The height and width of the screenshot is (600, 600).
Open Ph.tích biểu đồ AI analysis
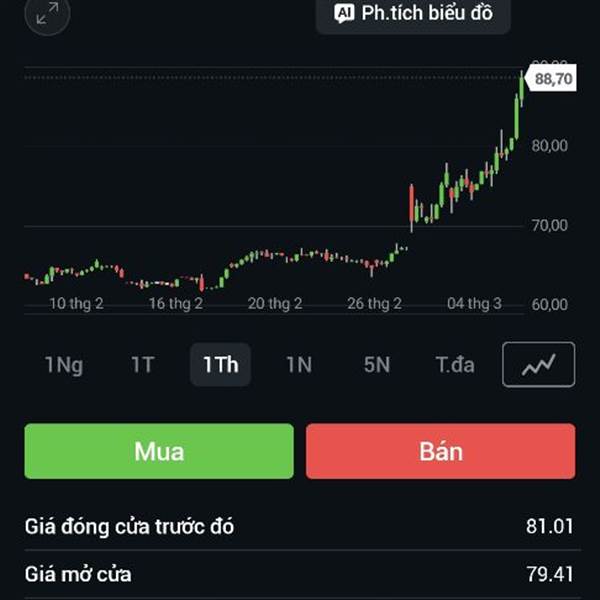412,14
